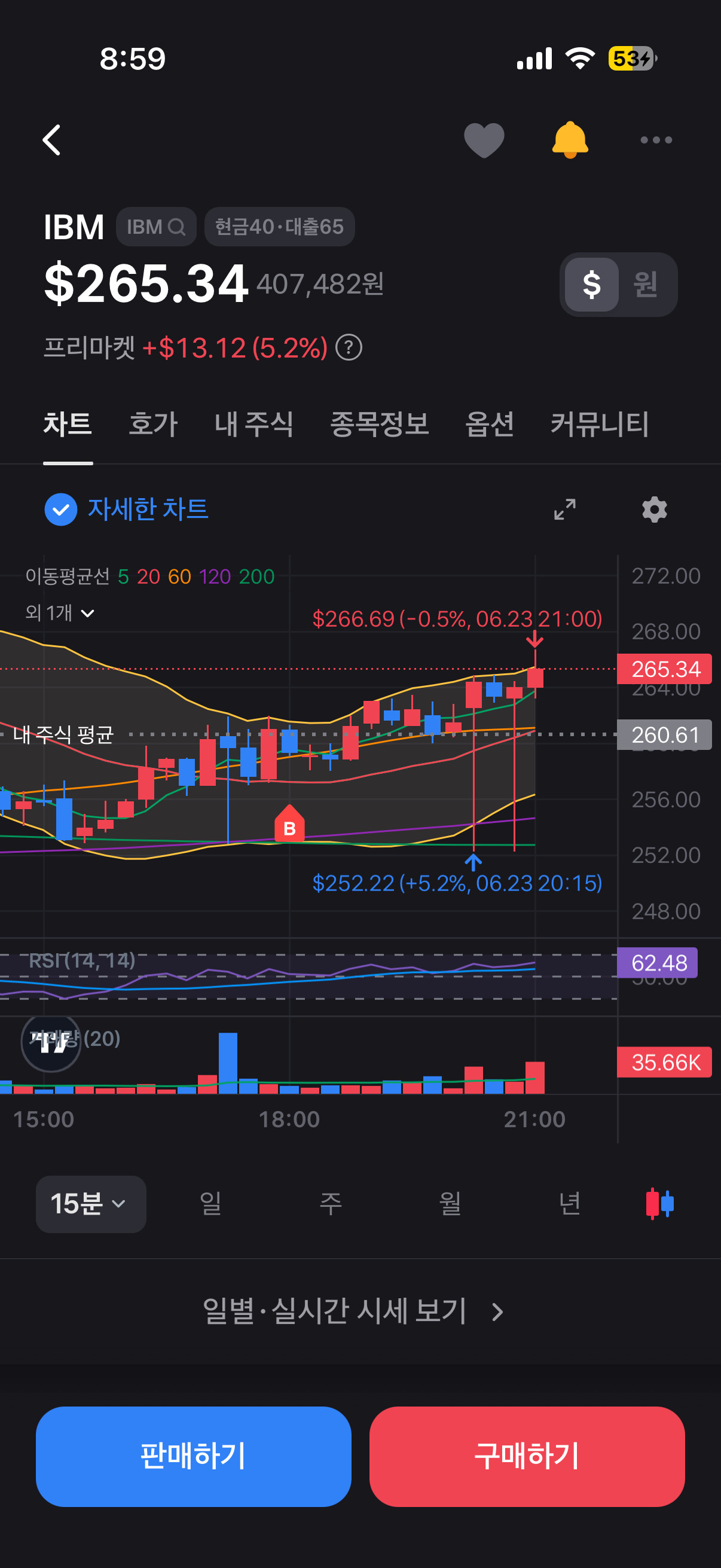Open the 15분 interval dropdown

(91, 1204)
